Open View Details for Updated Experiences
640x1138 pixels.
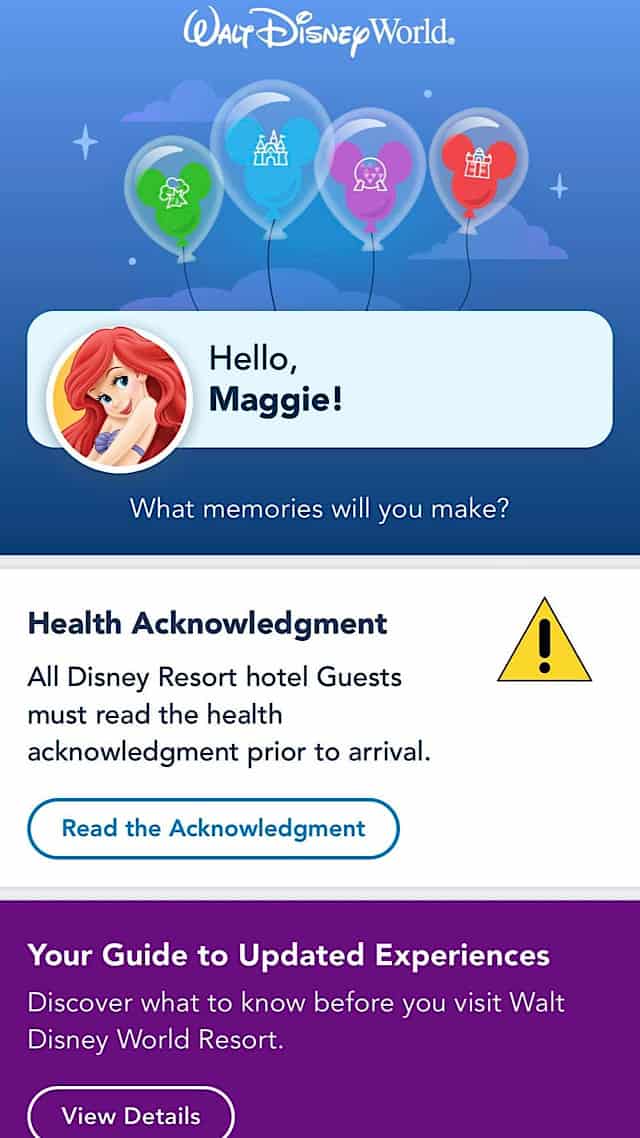pos(131,1115)
